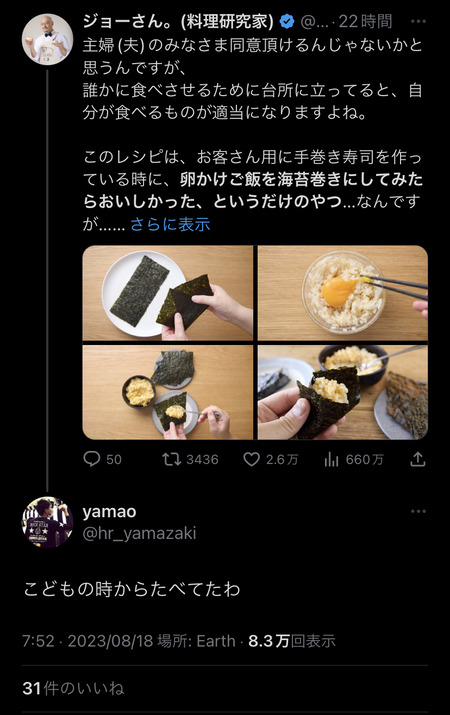
Task: Expand post with さらに表示
Action: coord(171,224)
